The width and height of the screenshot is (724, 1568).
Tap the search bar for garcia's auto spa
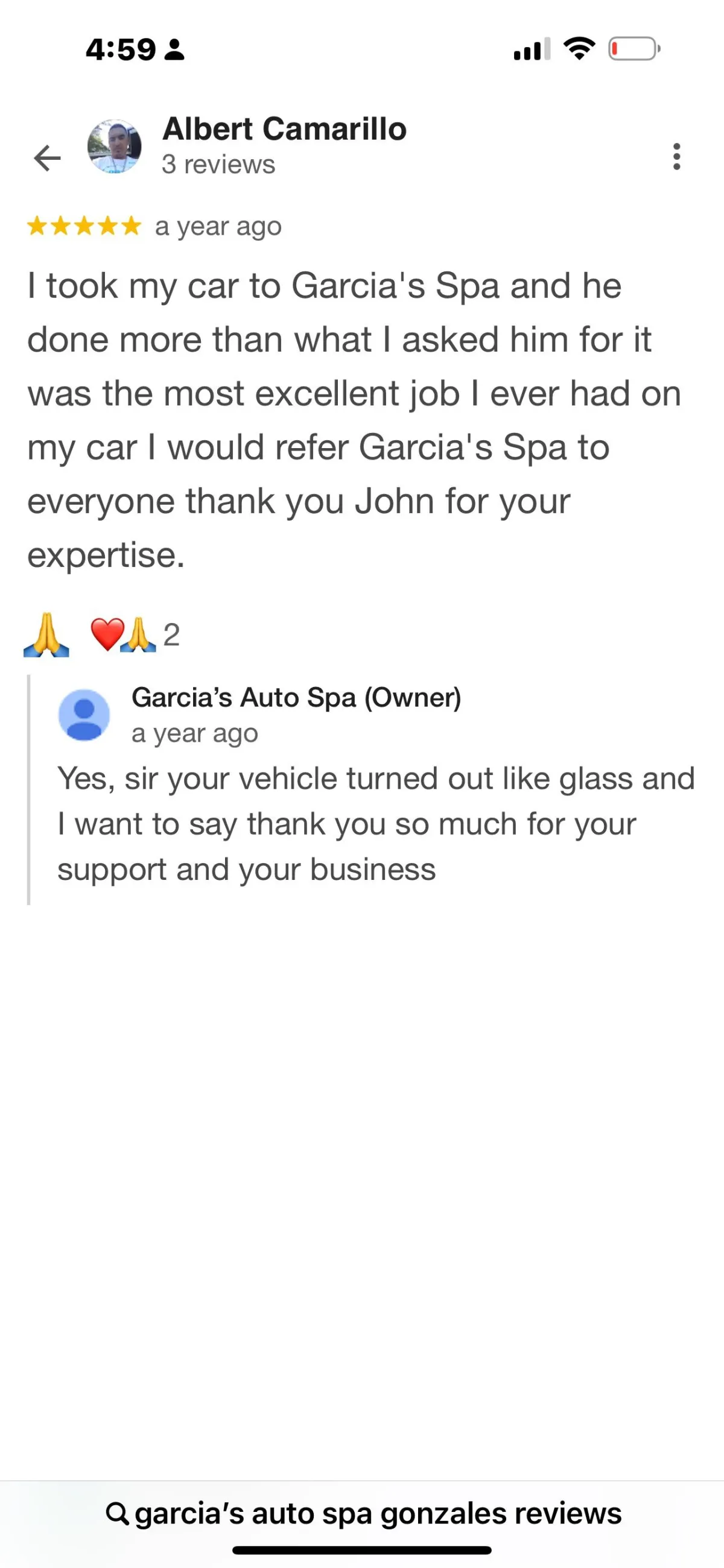(363, 1514)
